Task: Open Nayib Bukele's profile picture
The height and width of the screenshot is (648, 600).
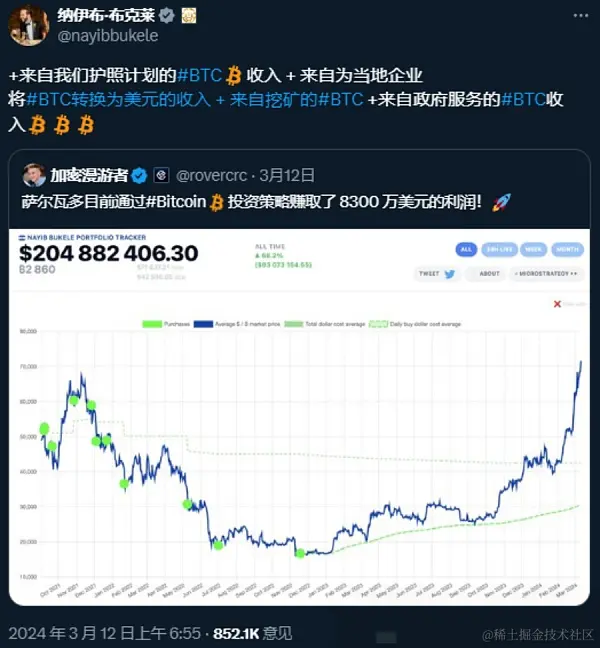Action: (30, 24)
